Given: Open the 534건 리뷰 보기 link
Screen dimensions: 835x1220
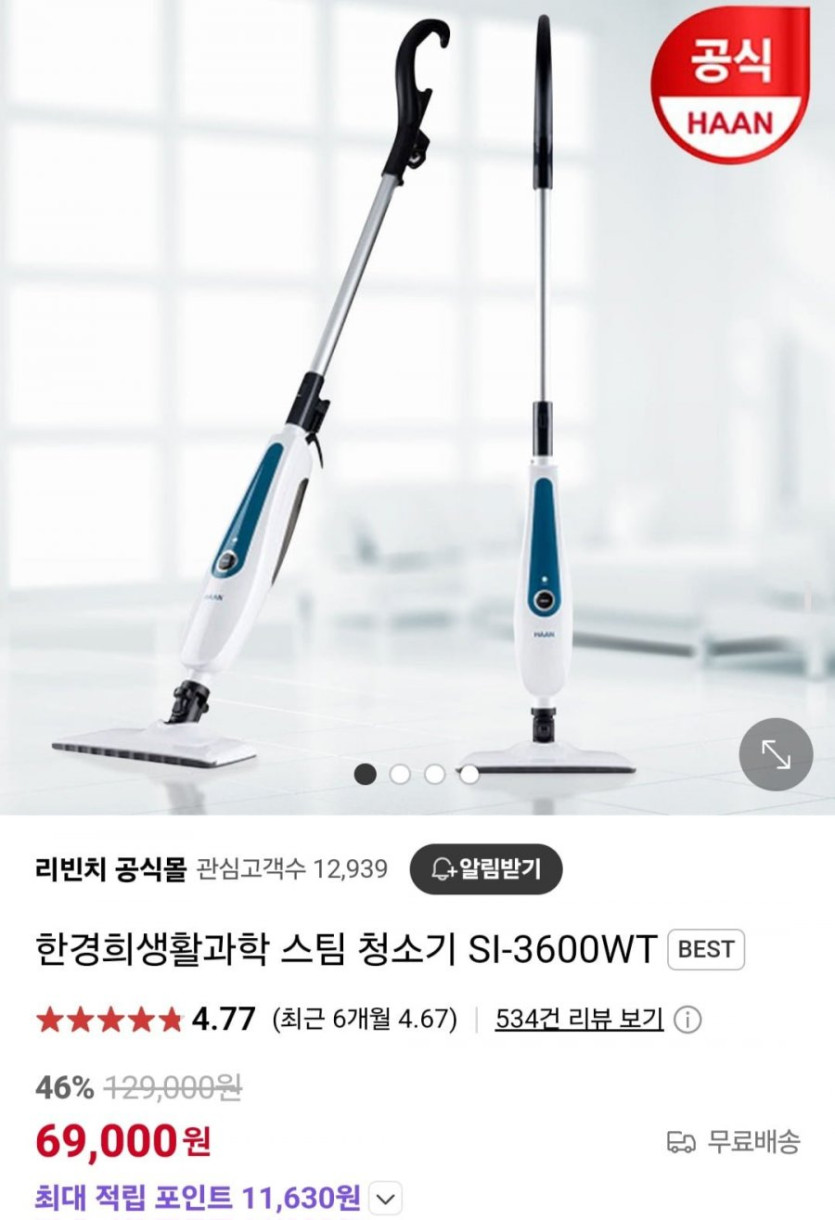Looking at the screenshot, I should (579, 1019).
